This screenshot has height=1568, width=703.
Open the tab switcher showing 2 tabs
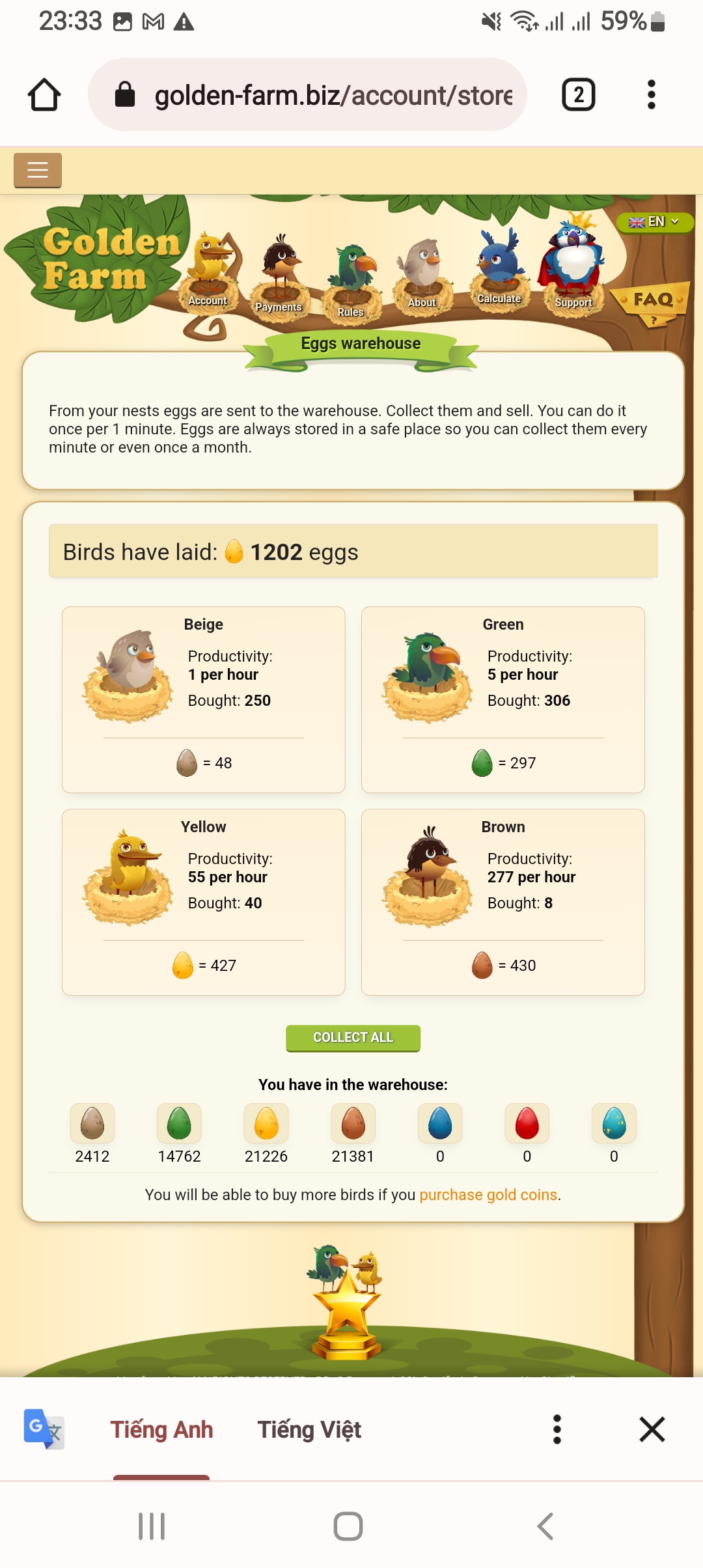[x=578, y=95]
